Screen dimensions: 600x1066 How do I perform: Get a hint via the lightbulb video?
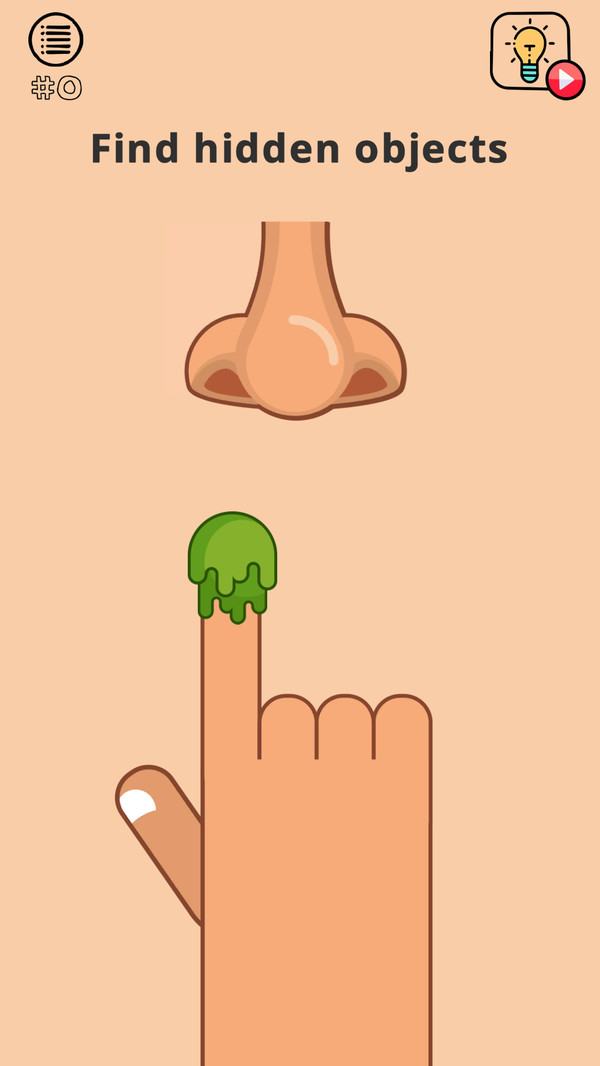[533, 53]
